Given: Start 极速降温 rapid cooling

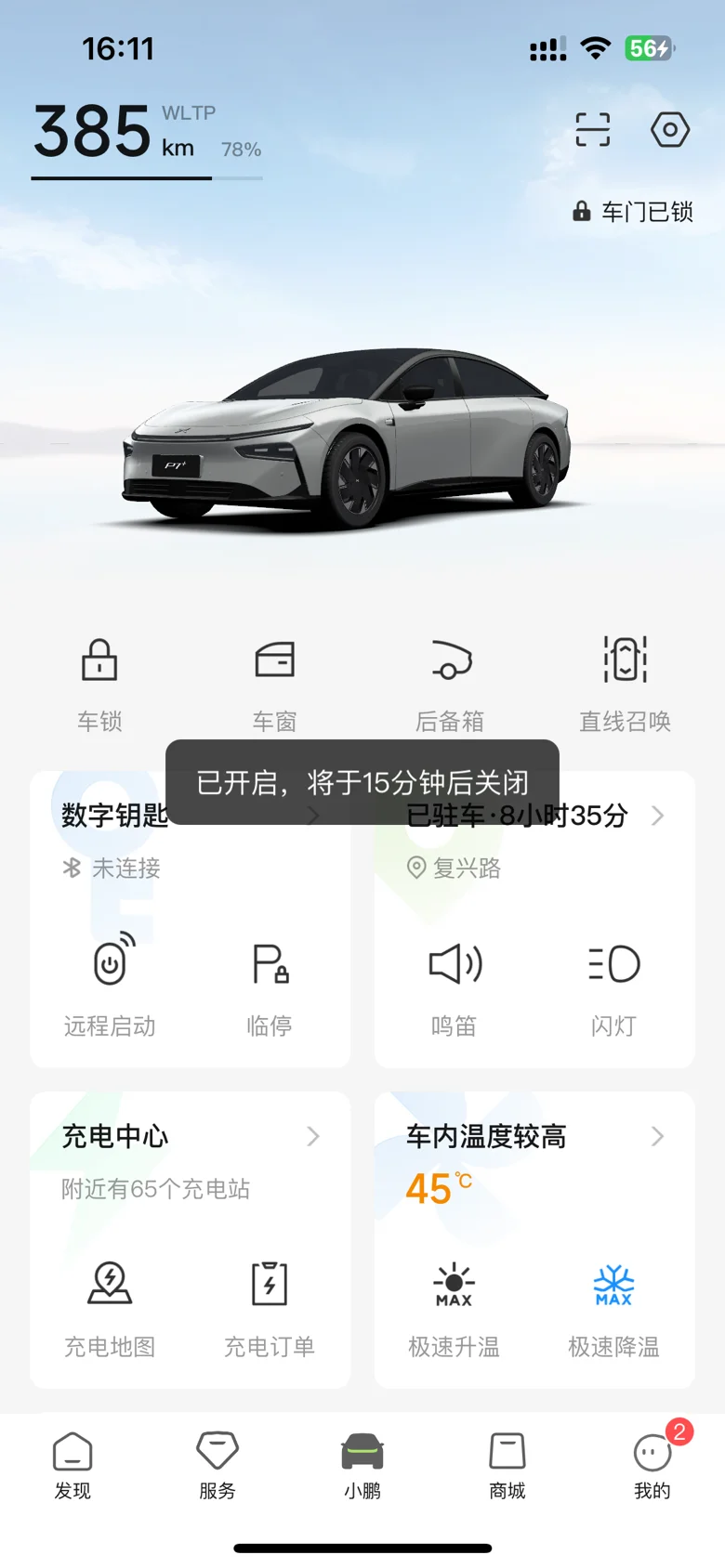Looking at the screenshot, I should click(613, 1310).
